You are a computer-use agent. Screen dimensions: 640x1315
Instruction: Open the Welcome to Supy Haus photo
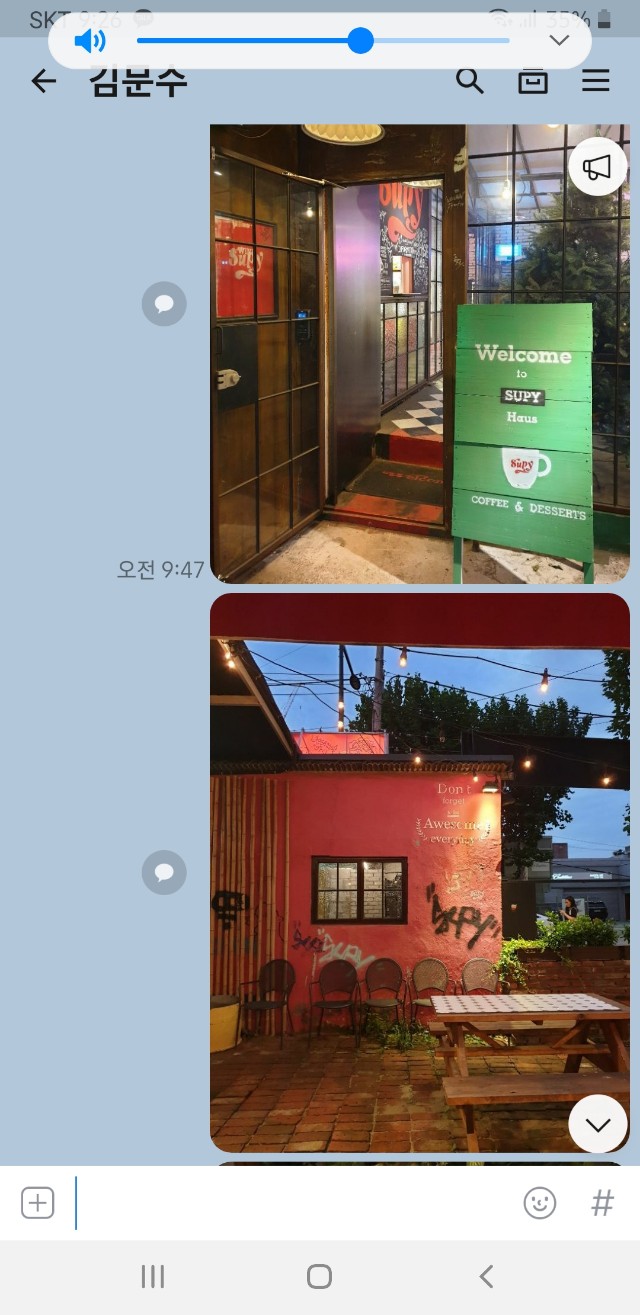click(x=419, y=354)
